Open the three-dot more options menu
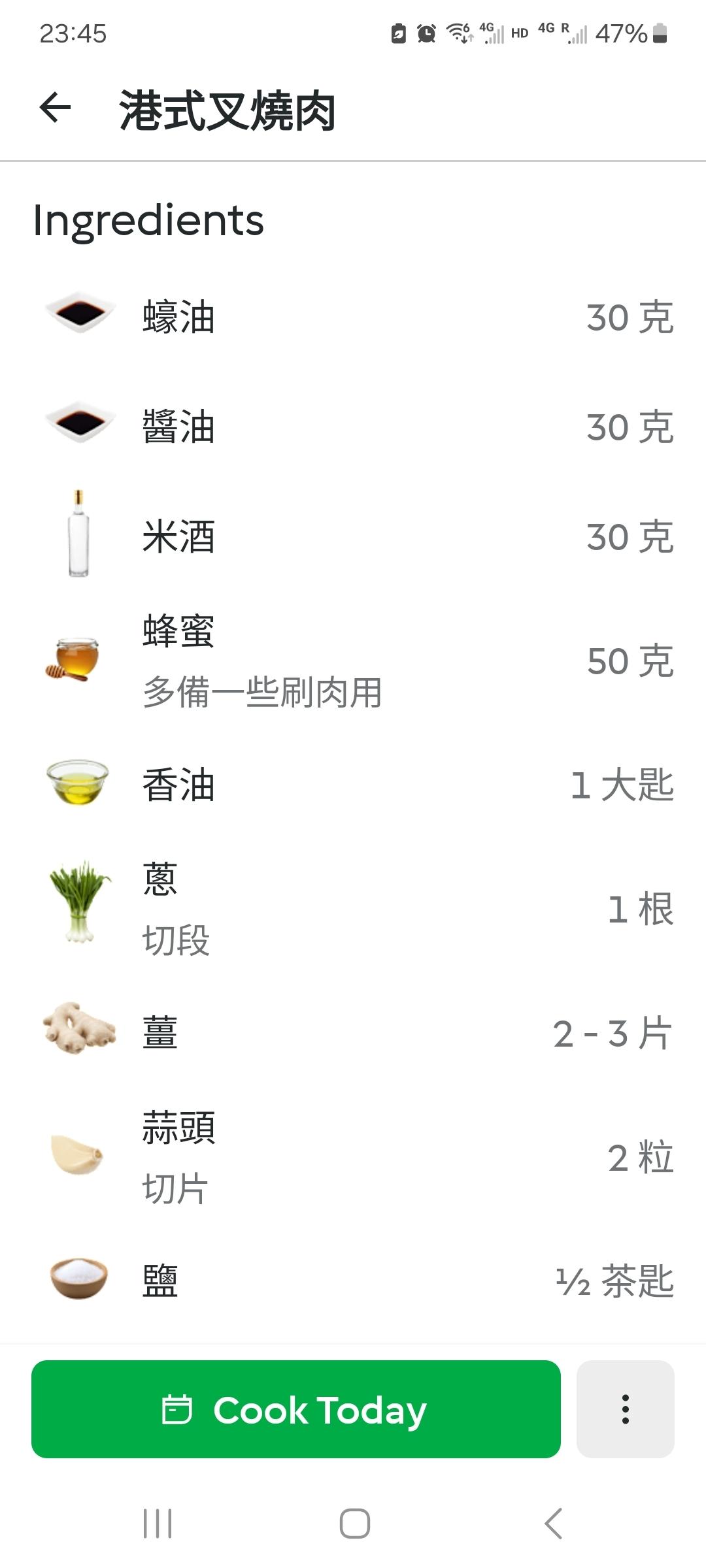The width and height of the screenshot is (706, 1568). pyautogui.click(x=625, y=1409)
